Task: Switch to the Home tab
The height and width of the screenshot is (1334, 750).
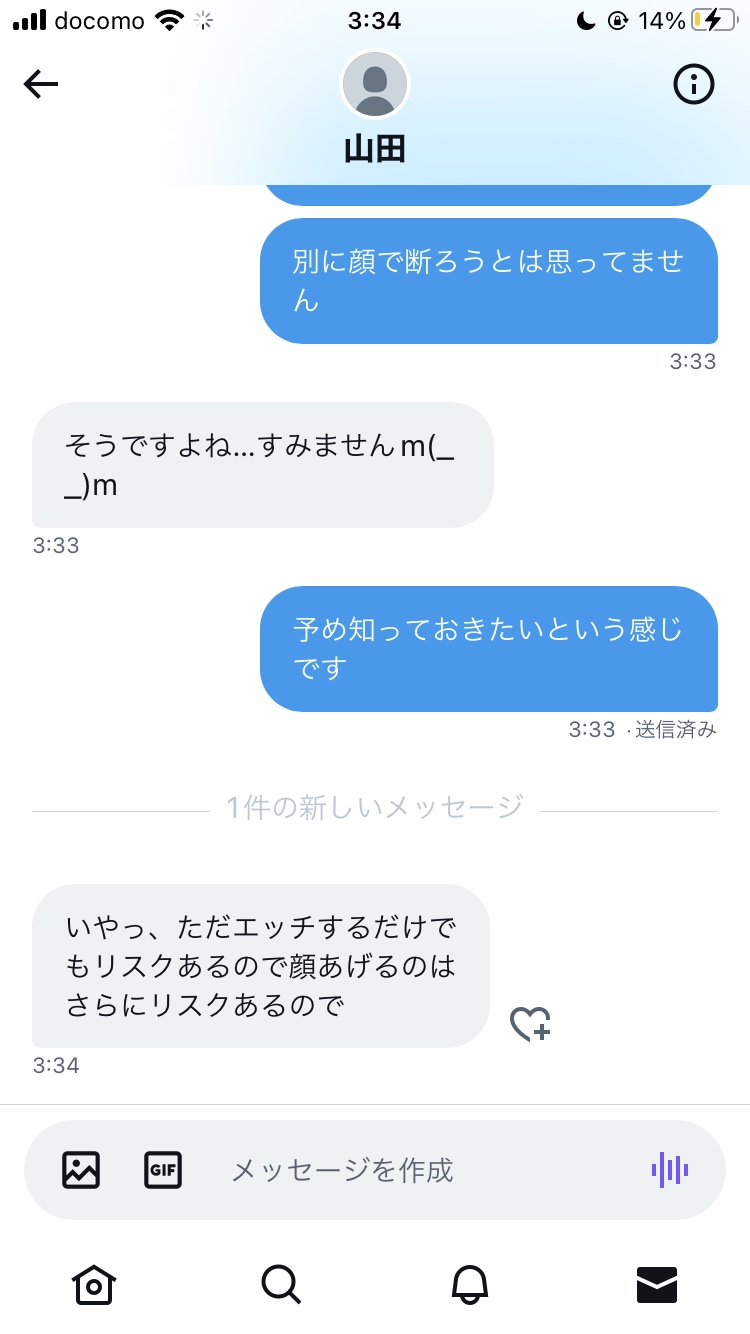Action: (94, 1284)
